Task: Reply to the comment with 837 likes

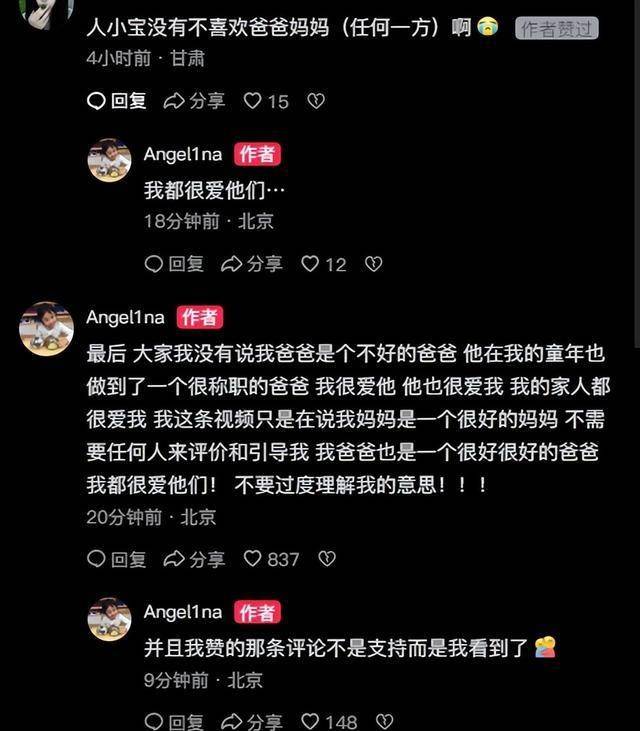Action: pyautogui.click(x=116, y=559)
